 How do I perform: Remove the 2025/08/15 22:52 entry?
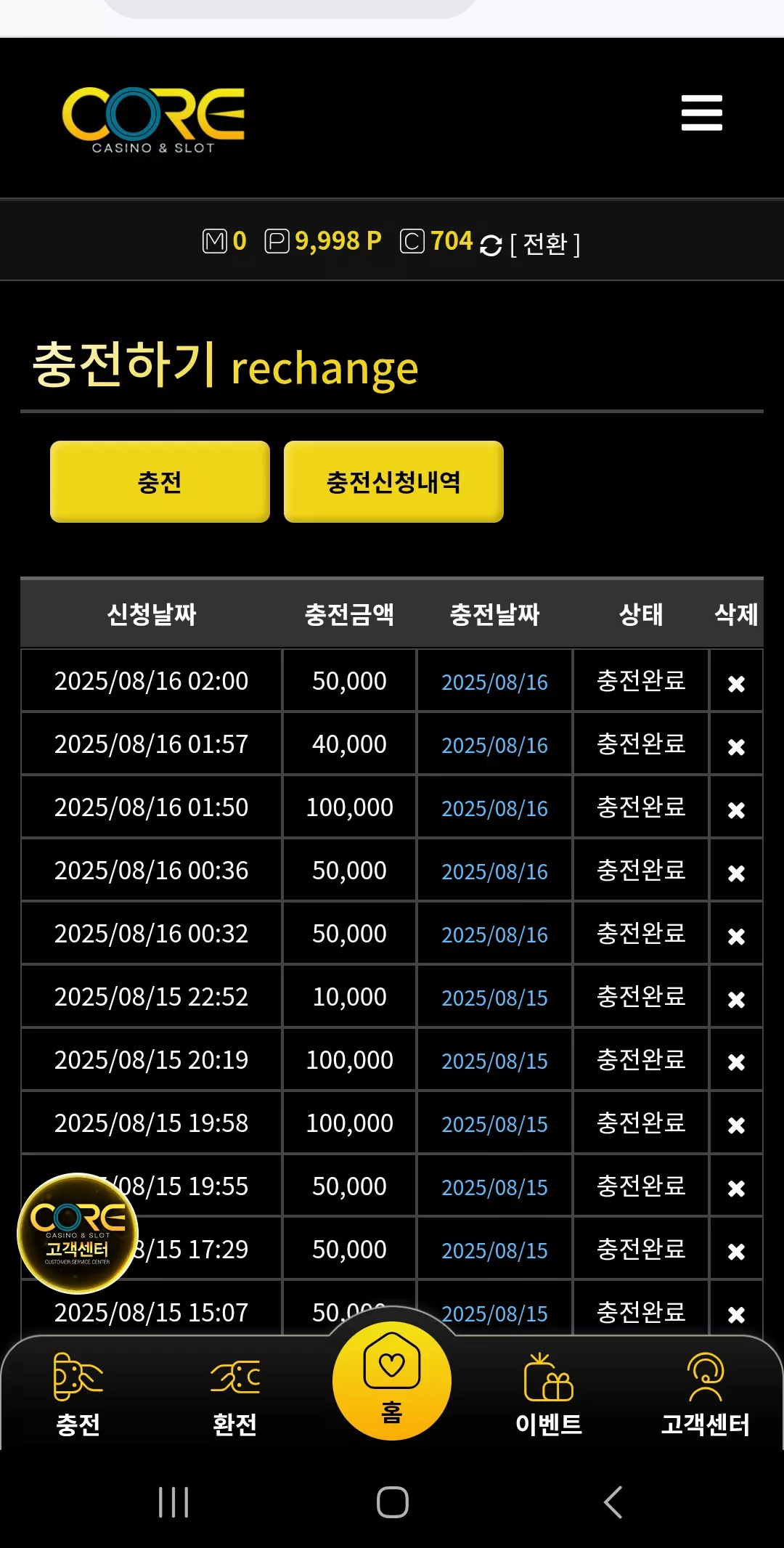[x=736, y=999]
